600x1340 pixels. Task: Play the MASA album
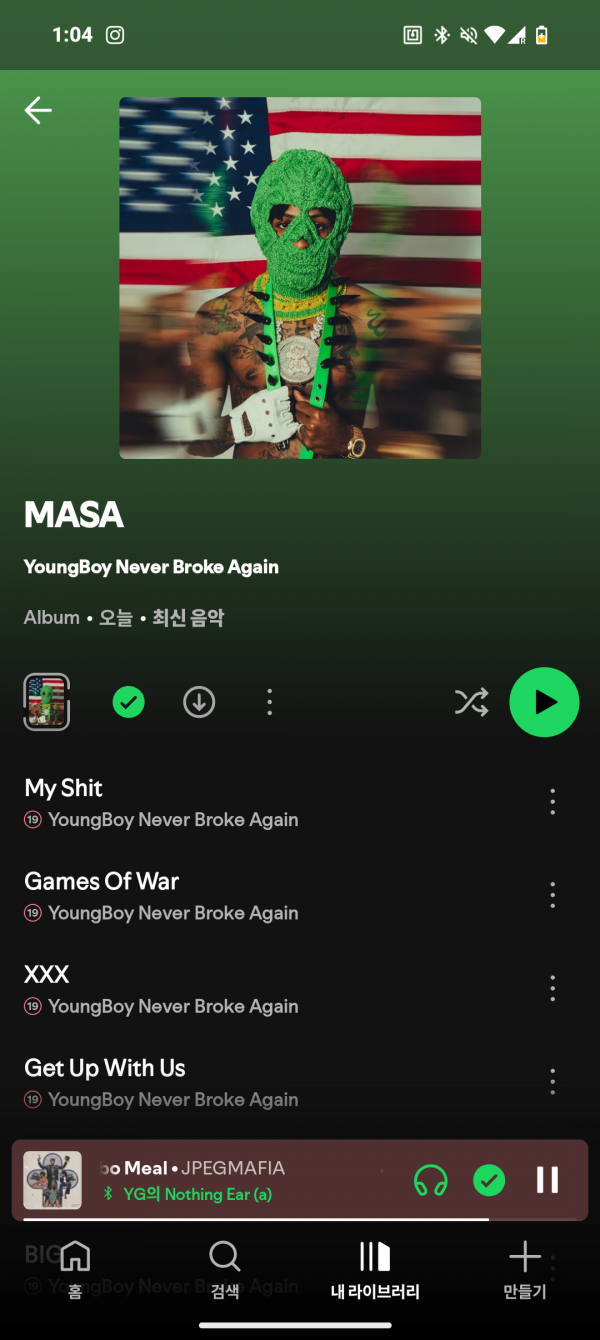click(544, 702)
